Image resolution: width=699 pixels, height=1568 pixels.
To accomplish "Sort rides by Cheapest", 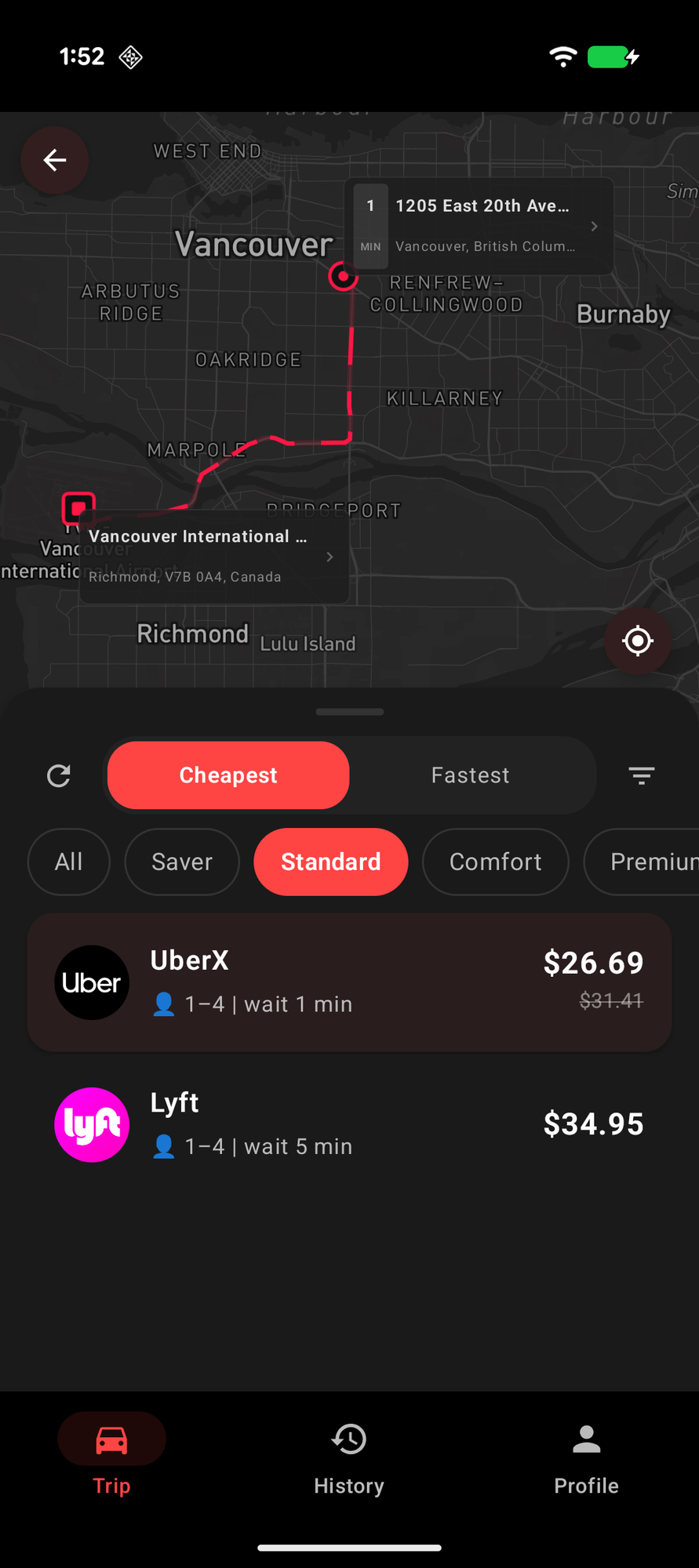I will (228, 775).
